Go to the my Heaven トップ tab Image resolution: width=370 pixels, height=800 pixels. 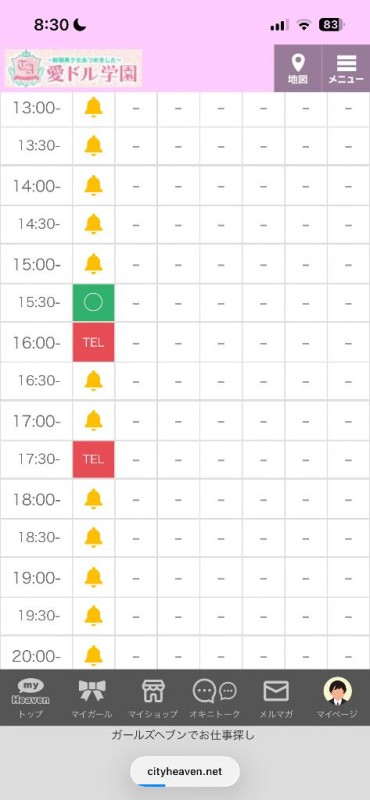[x=31, y=697]
